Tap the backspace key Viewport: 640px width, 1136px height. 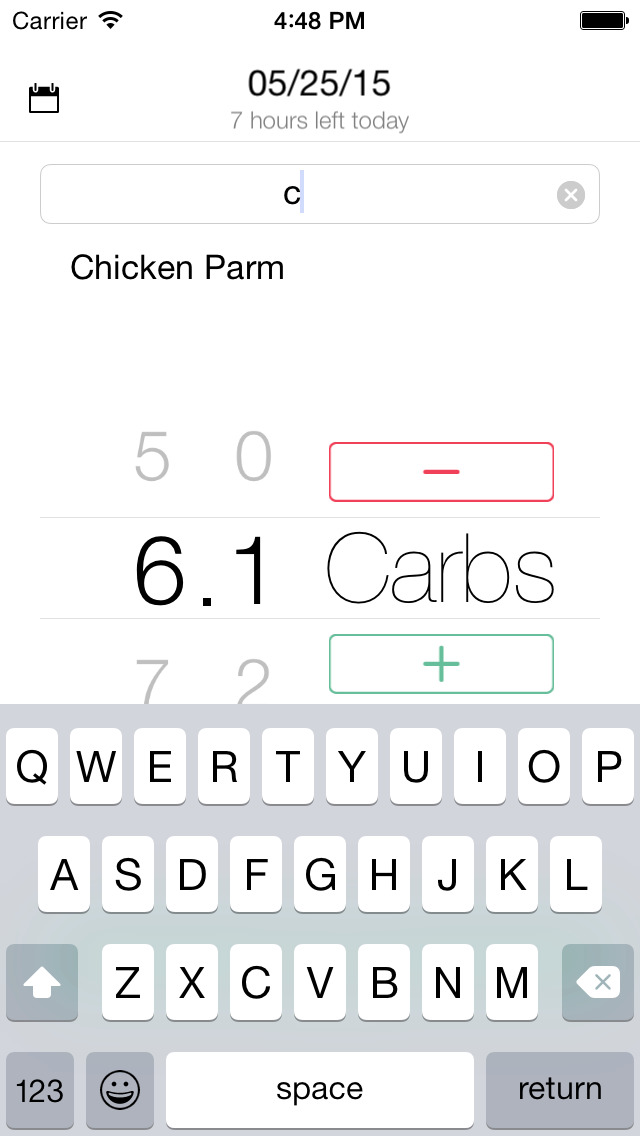[598, 982]
